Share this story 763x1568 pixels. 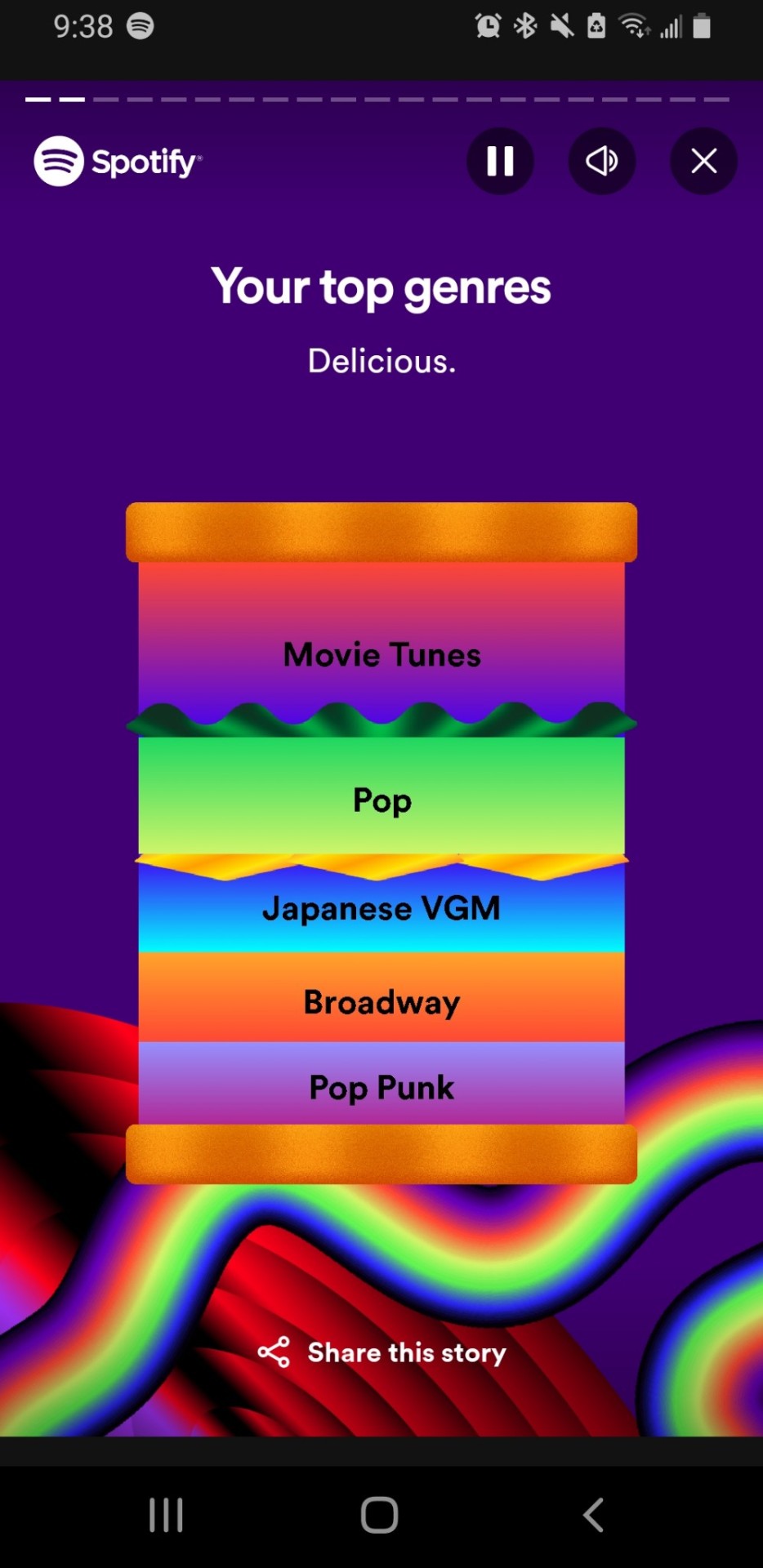pyautogui.click(x=381, y=1352)
